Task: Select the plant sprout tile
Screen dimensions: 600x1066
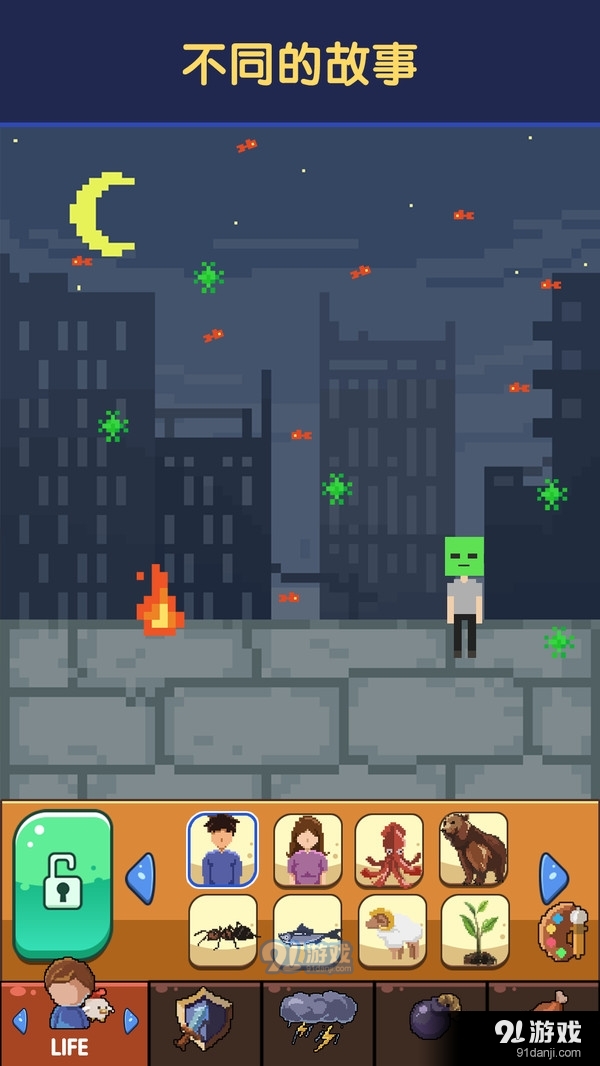Action: pos(475,931)
